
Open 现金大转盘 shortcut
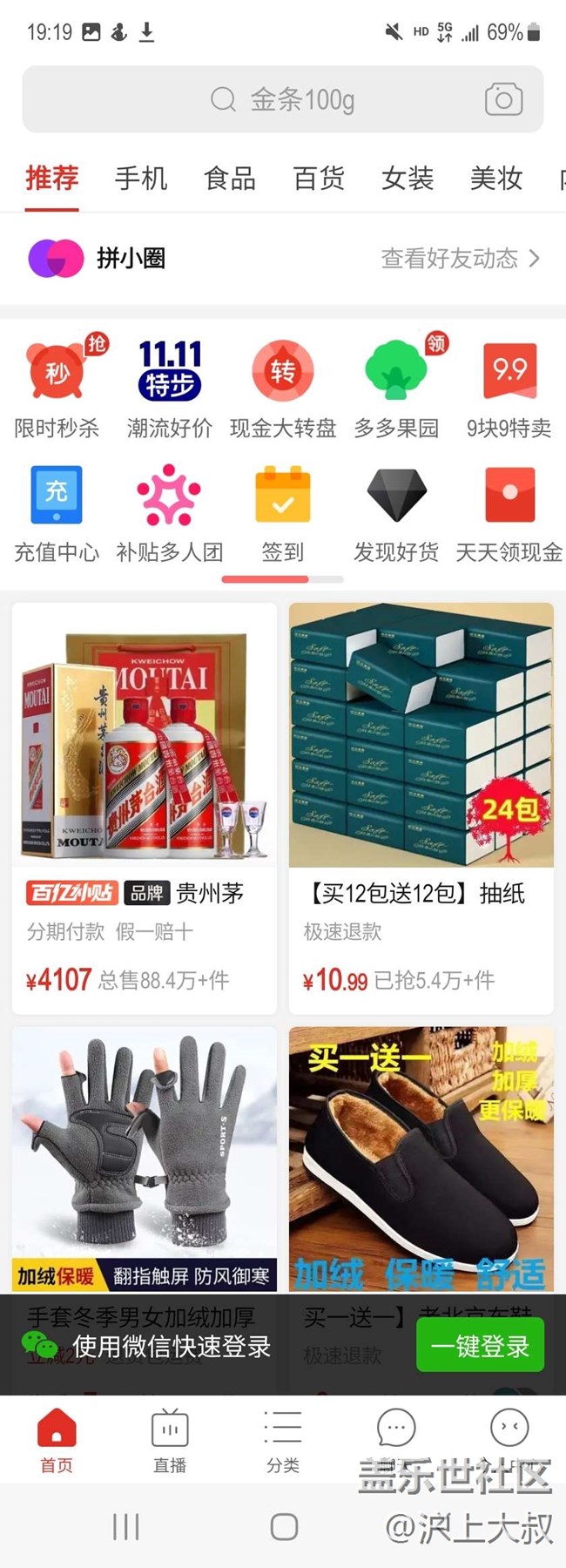(x=283, y=388)
